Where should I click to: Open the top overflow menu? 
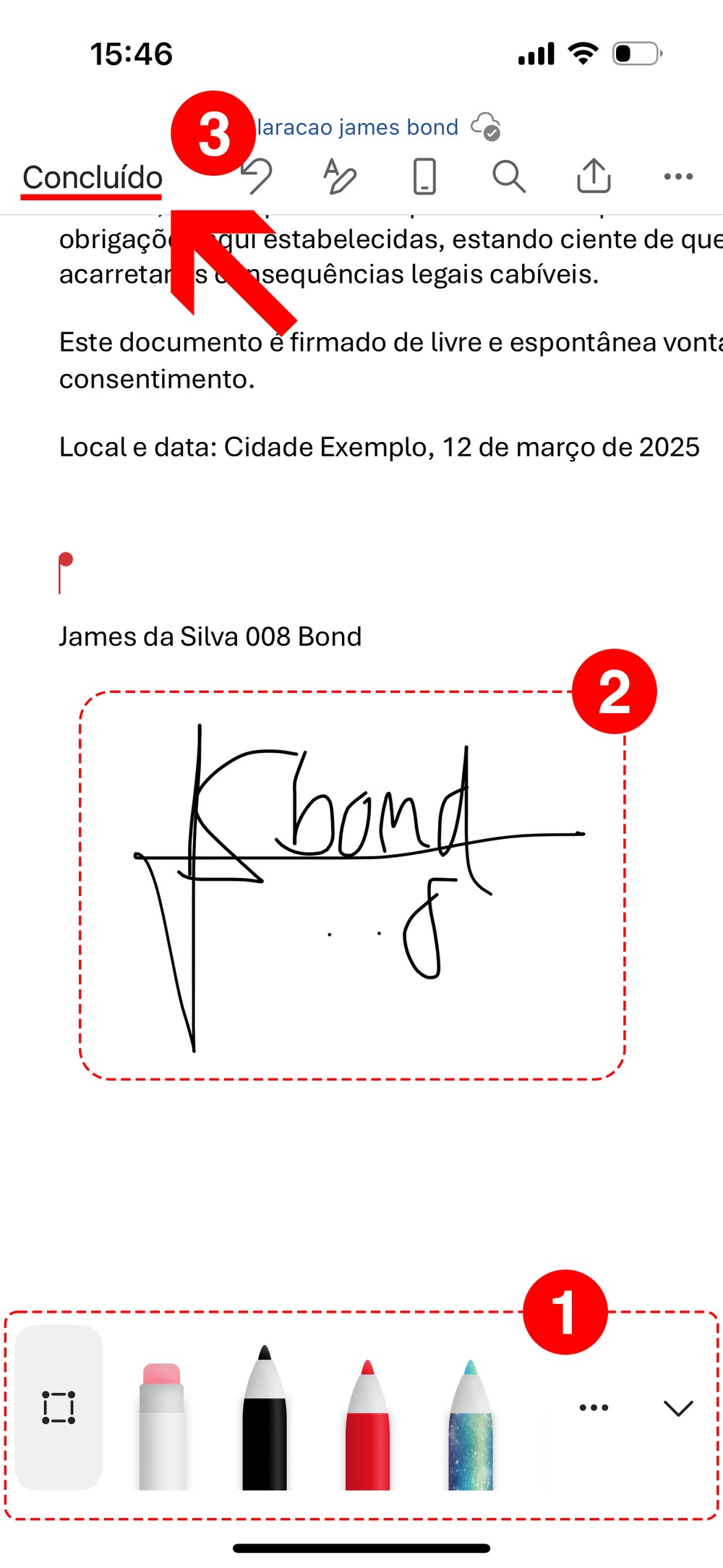click(678, 176)
